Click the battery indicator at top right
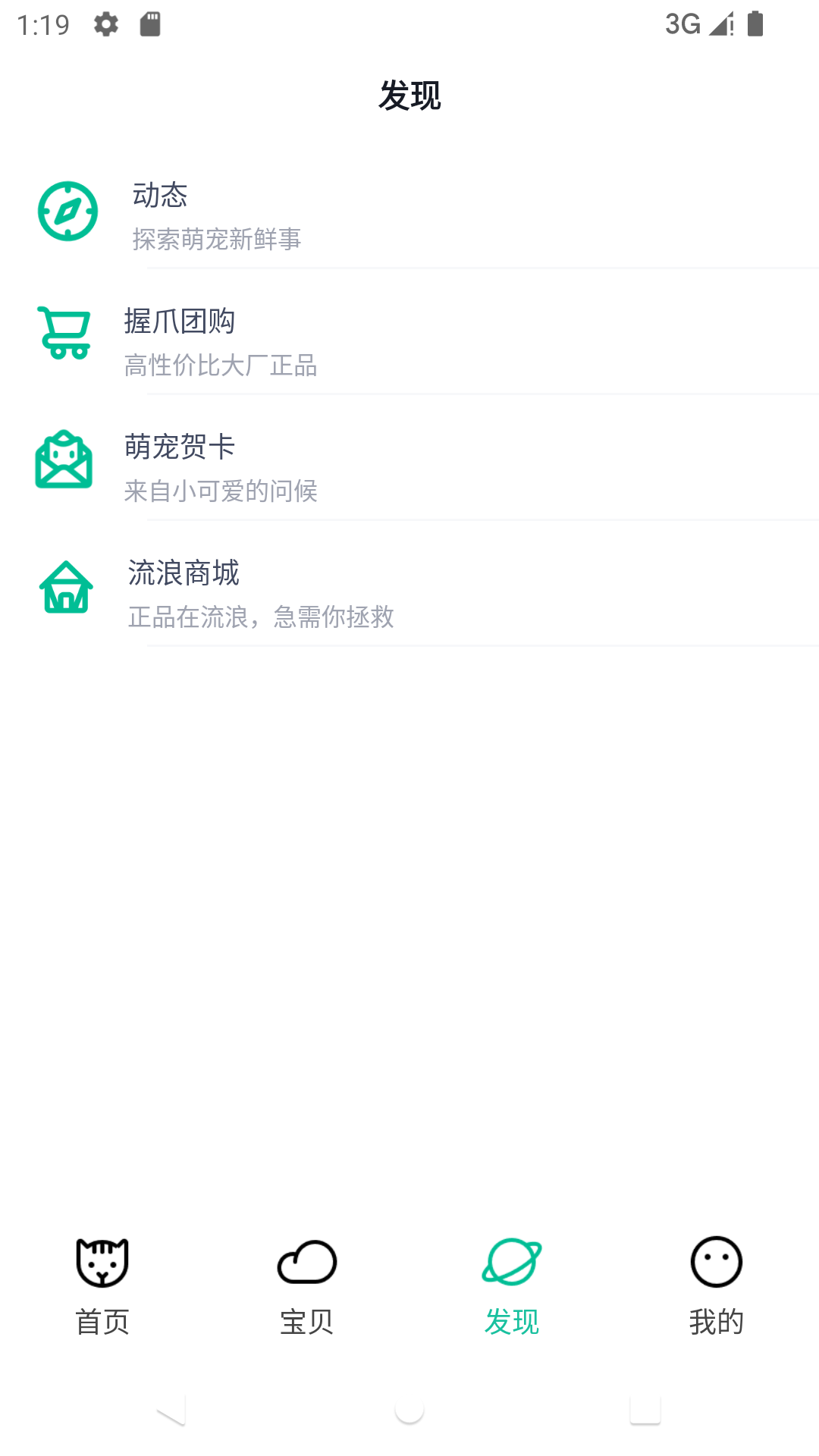Viewport: 819px width, 1456px height. (755, 24)
